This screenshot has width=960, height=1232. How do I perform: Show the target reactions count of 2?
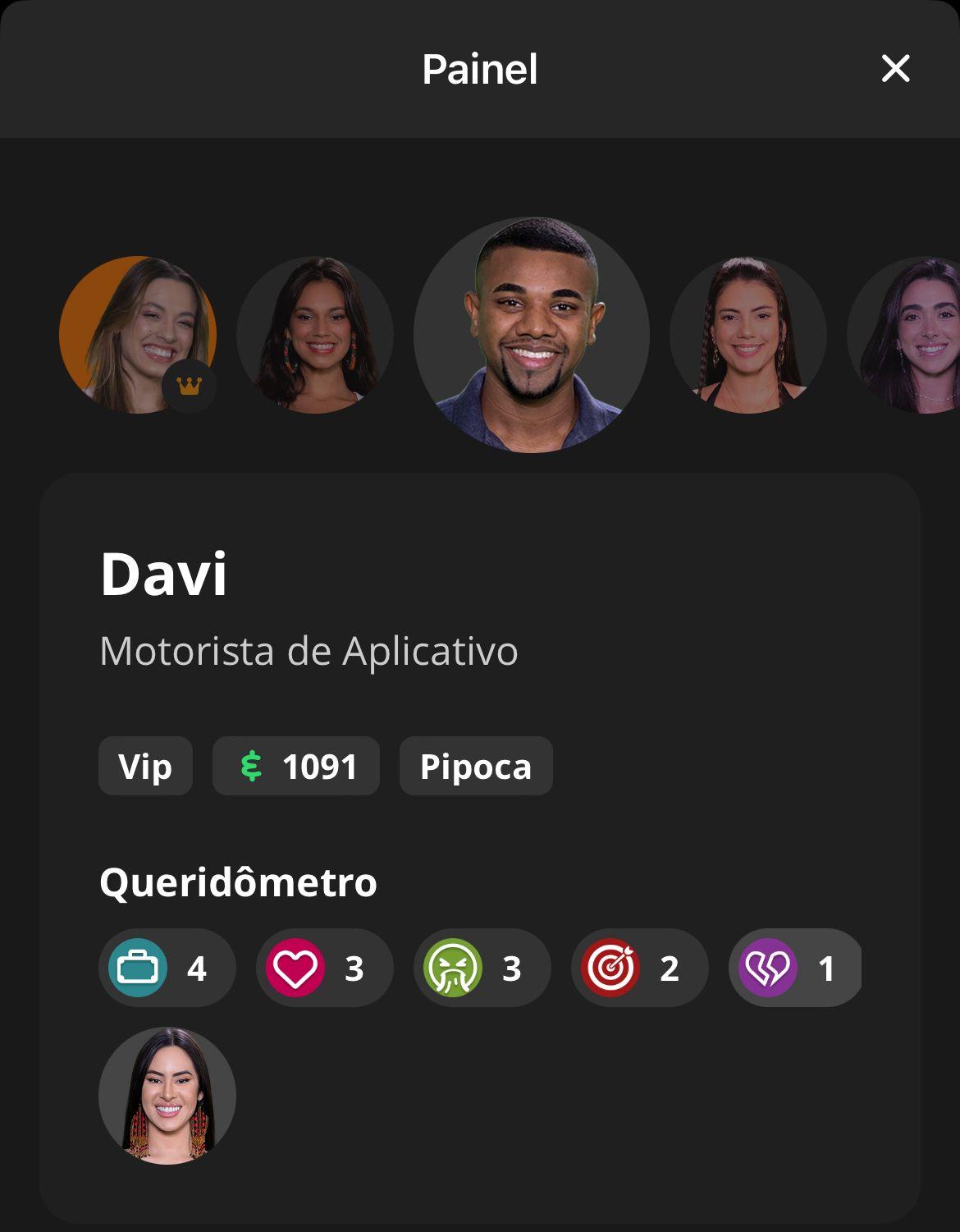click(x=639, y=968)
